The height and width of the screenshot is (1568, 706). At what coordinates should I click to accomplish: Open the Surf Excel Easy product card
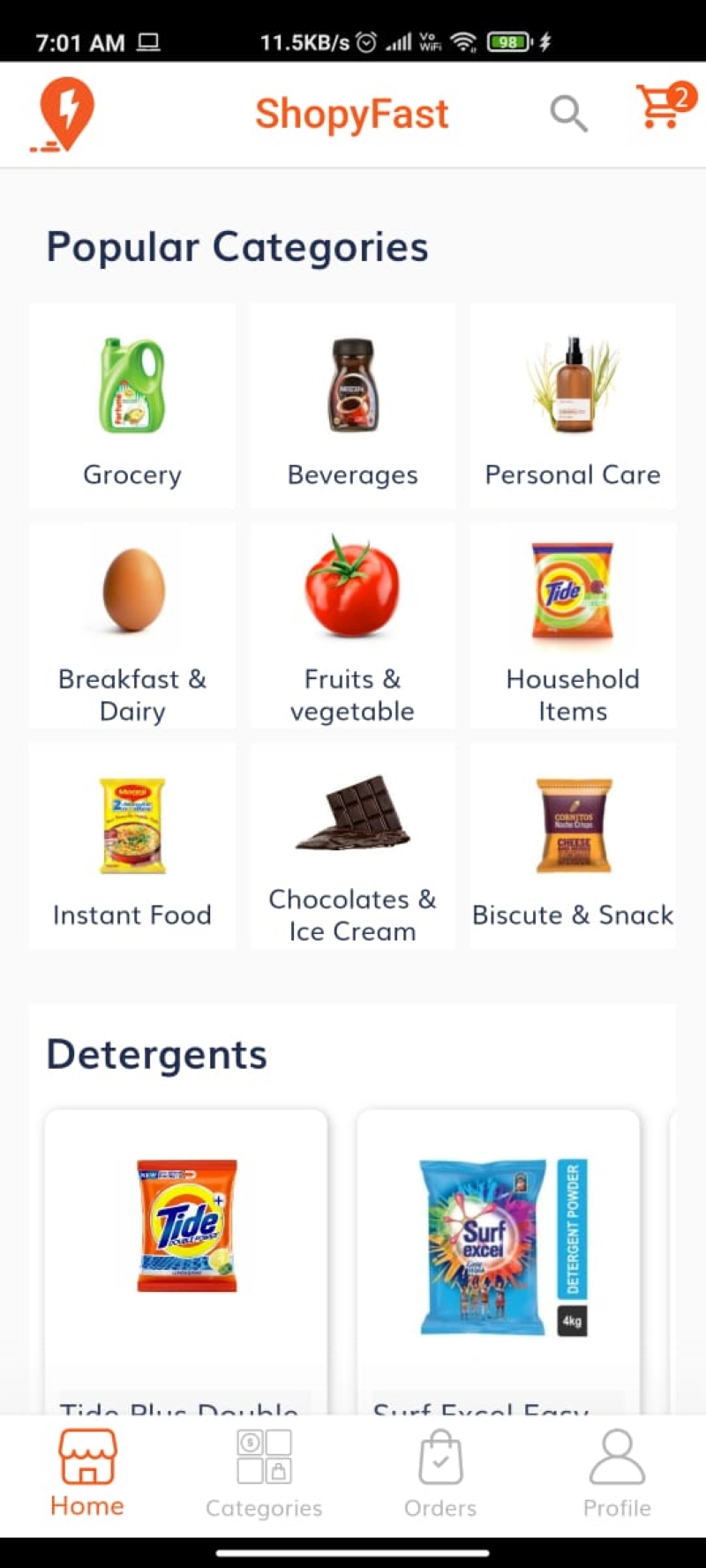click(x=496, y=1252)
